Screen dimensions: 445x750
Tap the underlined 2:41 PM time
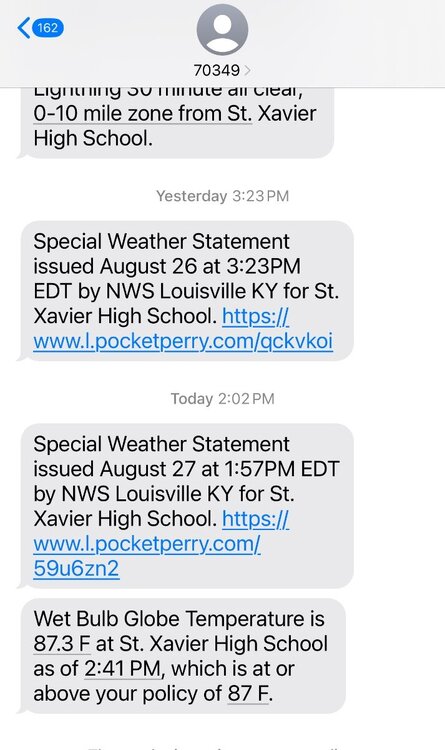click(122, 669)
